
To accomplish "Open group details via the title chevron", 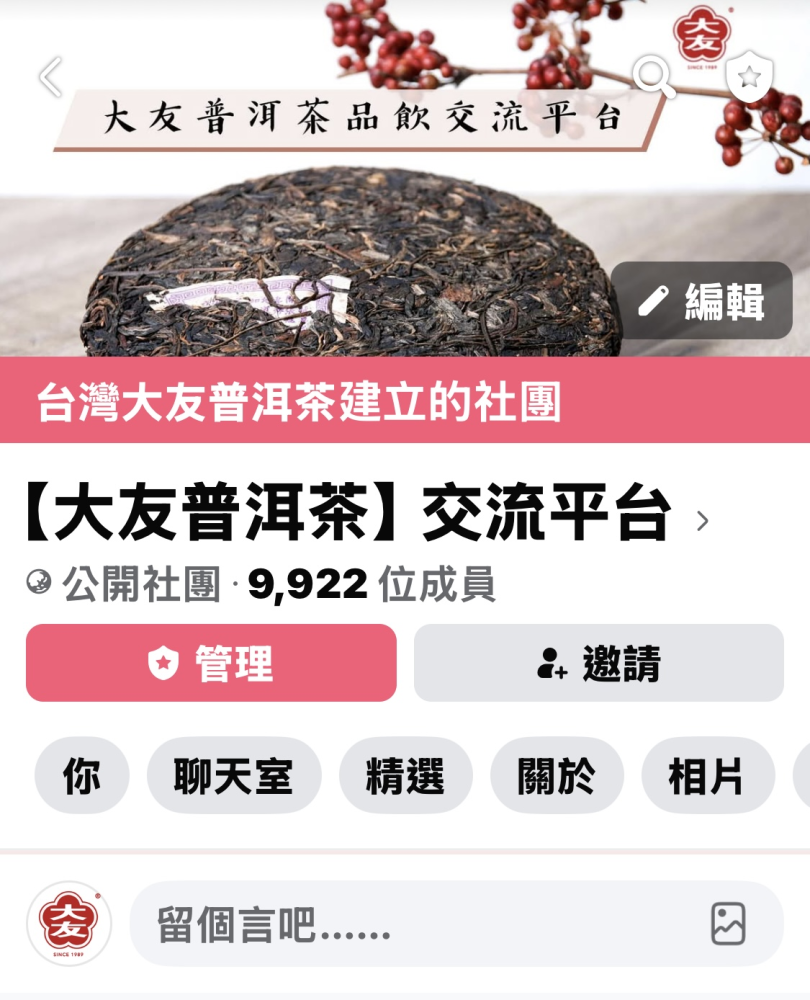I will (x=702, y=521).
